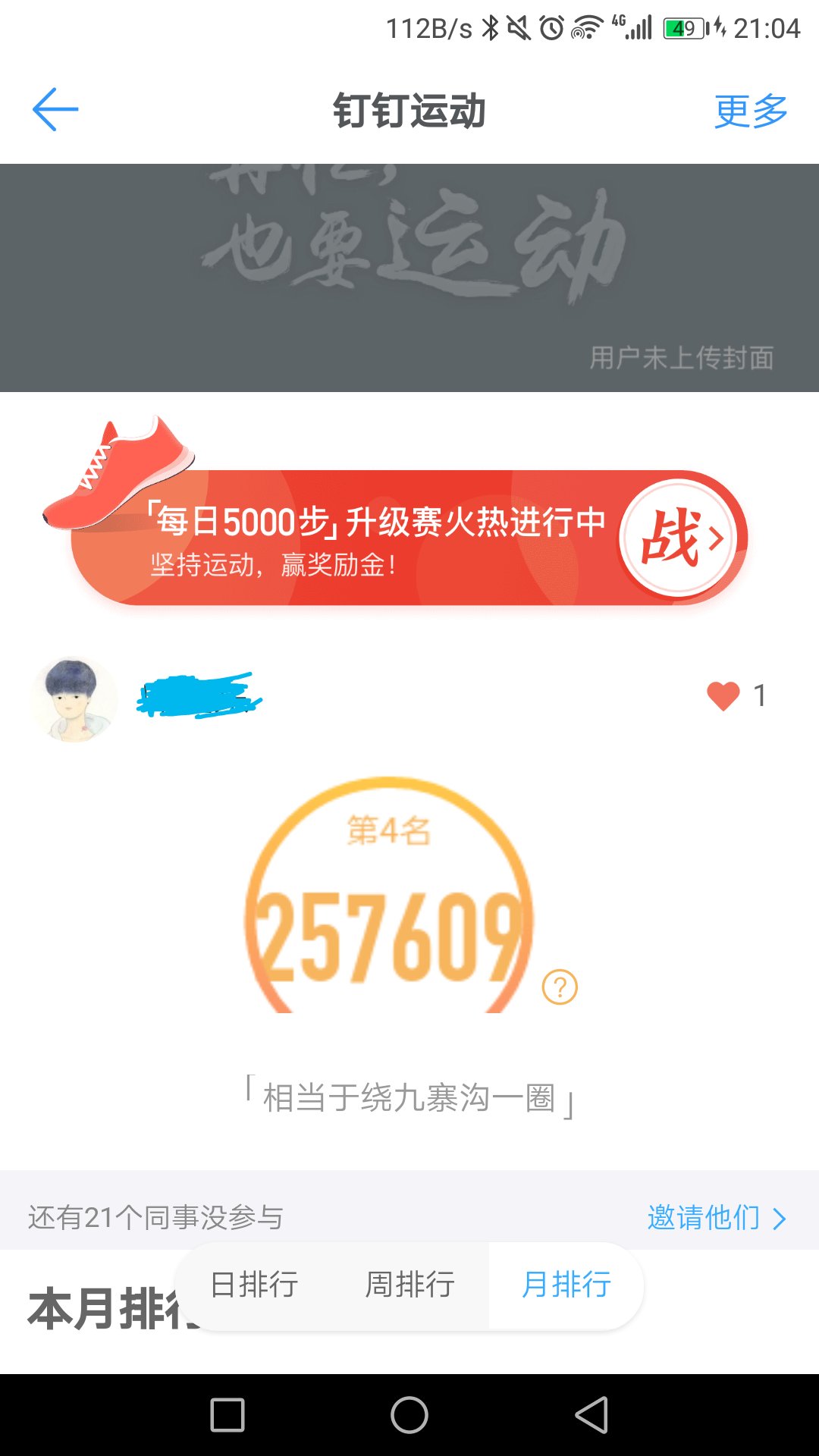The height and width of the screenshot is (1456, 819).
Task: Tap the cover image banner
Action: click(409, 278)
